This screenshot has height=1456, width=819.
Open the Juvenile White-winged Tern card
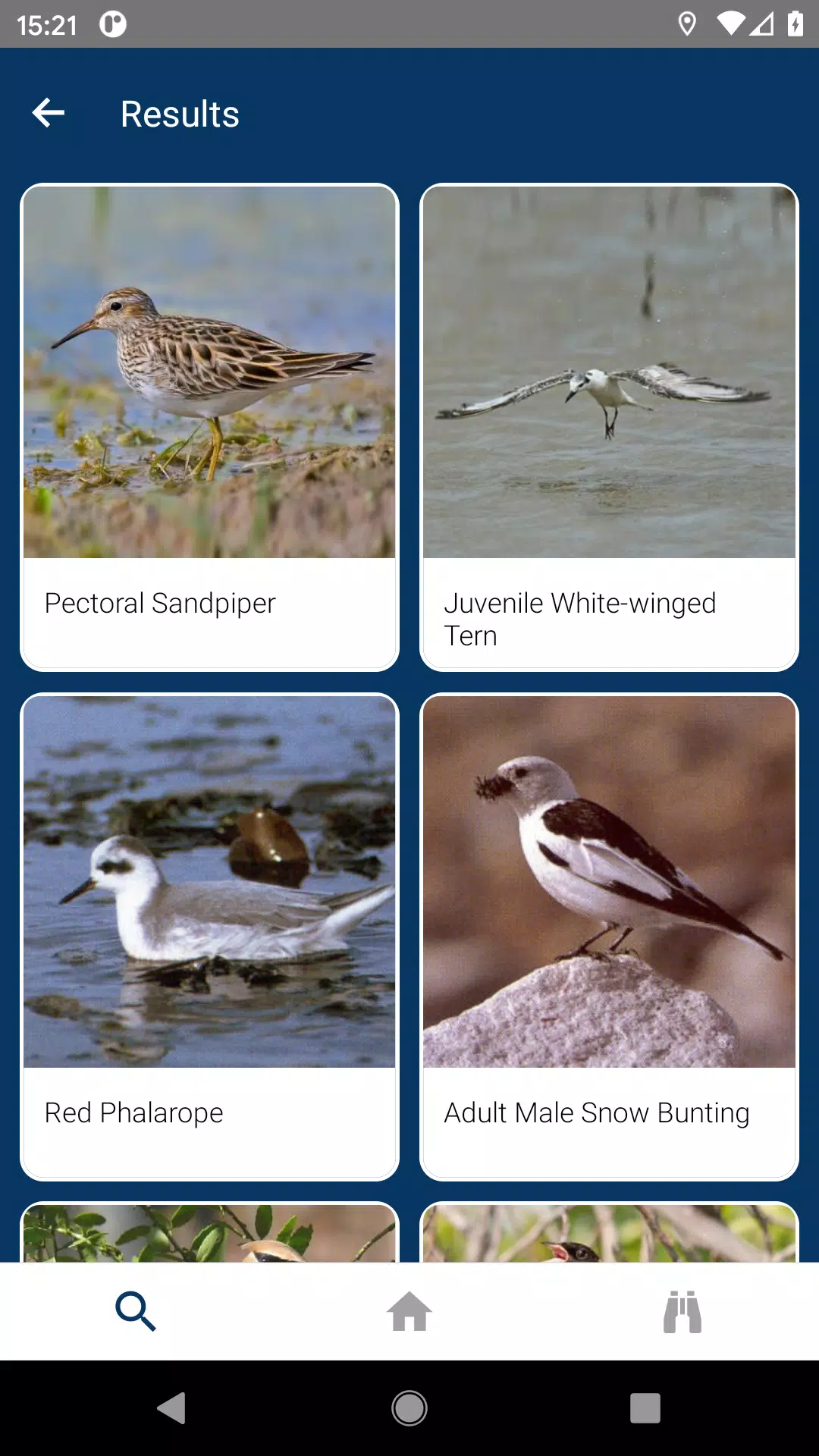[609, 427]
